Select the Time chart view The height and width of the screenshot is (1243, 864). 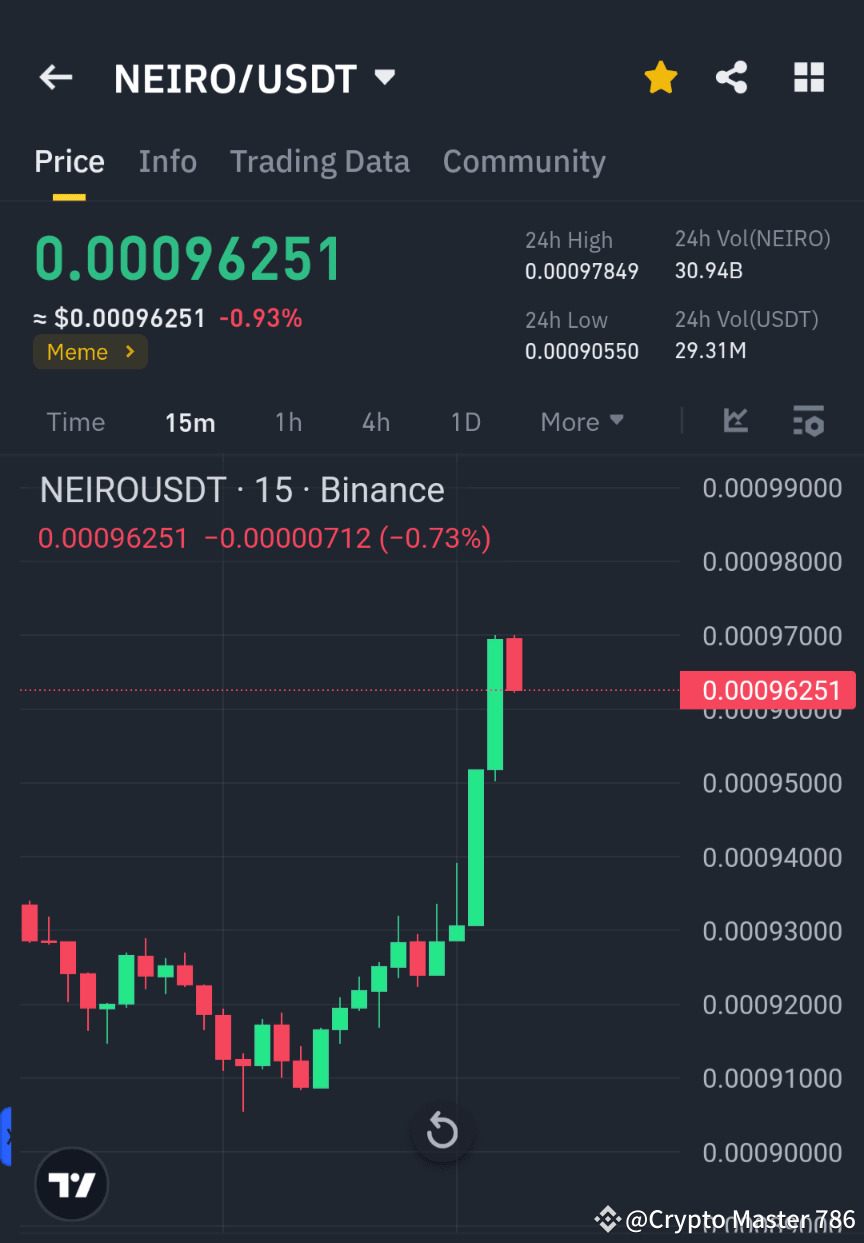pos(76,421)
